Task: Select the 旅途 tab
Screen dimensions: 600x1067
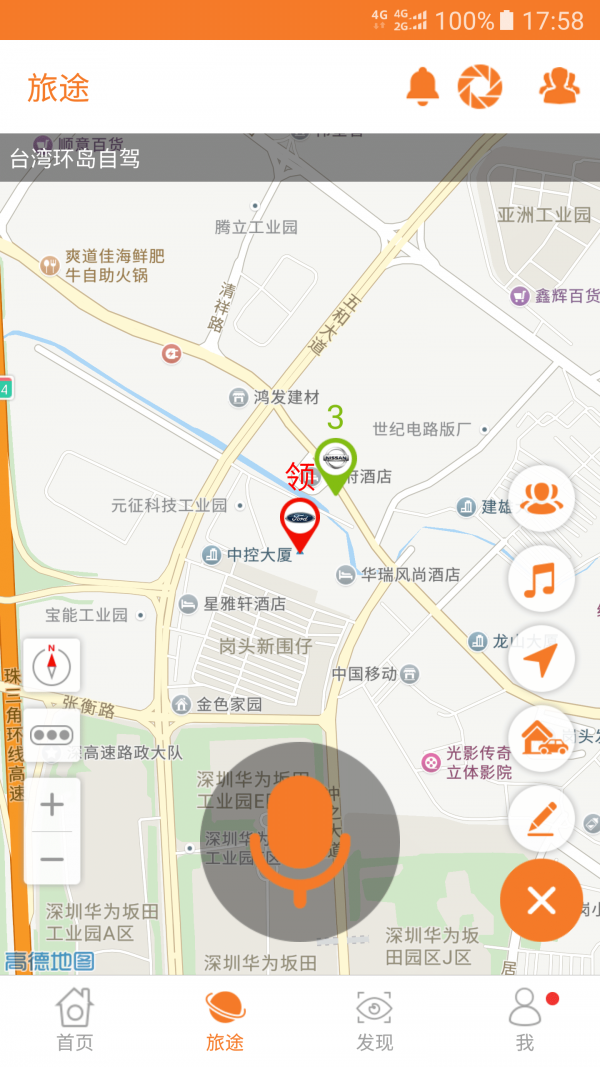Action: pyautogui.click(x=225, y=1021)
